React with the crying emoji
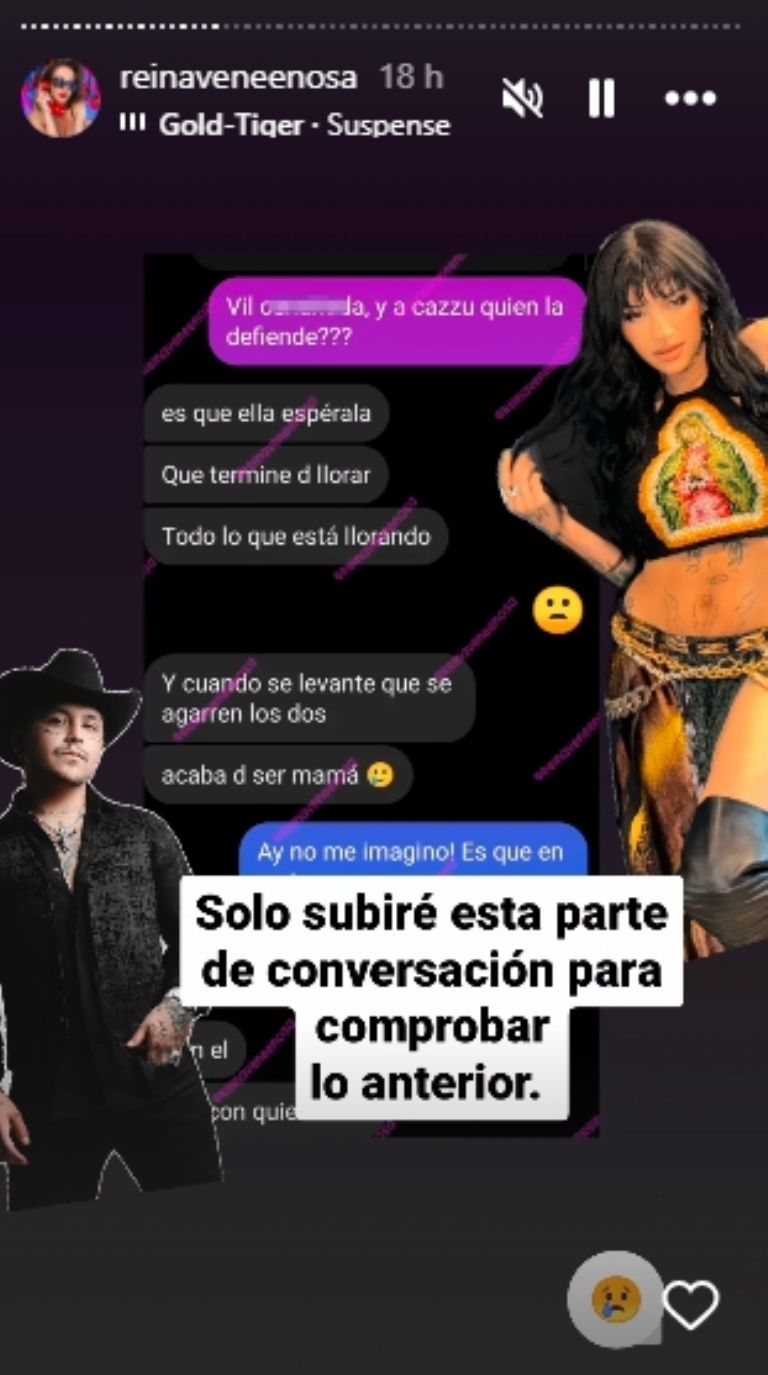This screenshot has height=1375, width=768. (x=615, y=1301)
